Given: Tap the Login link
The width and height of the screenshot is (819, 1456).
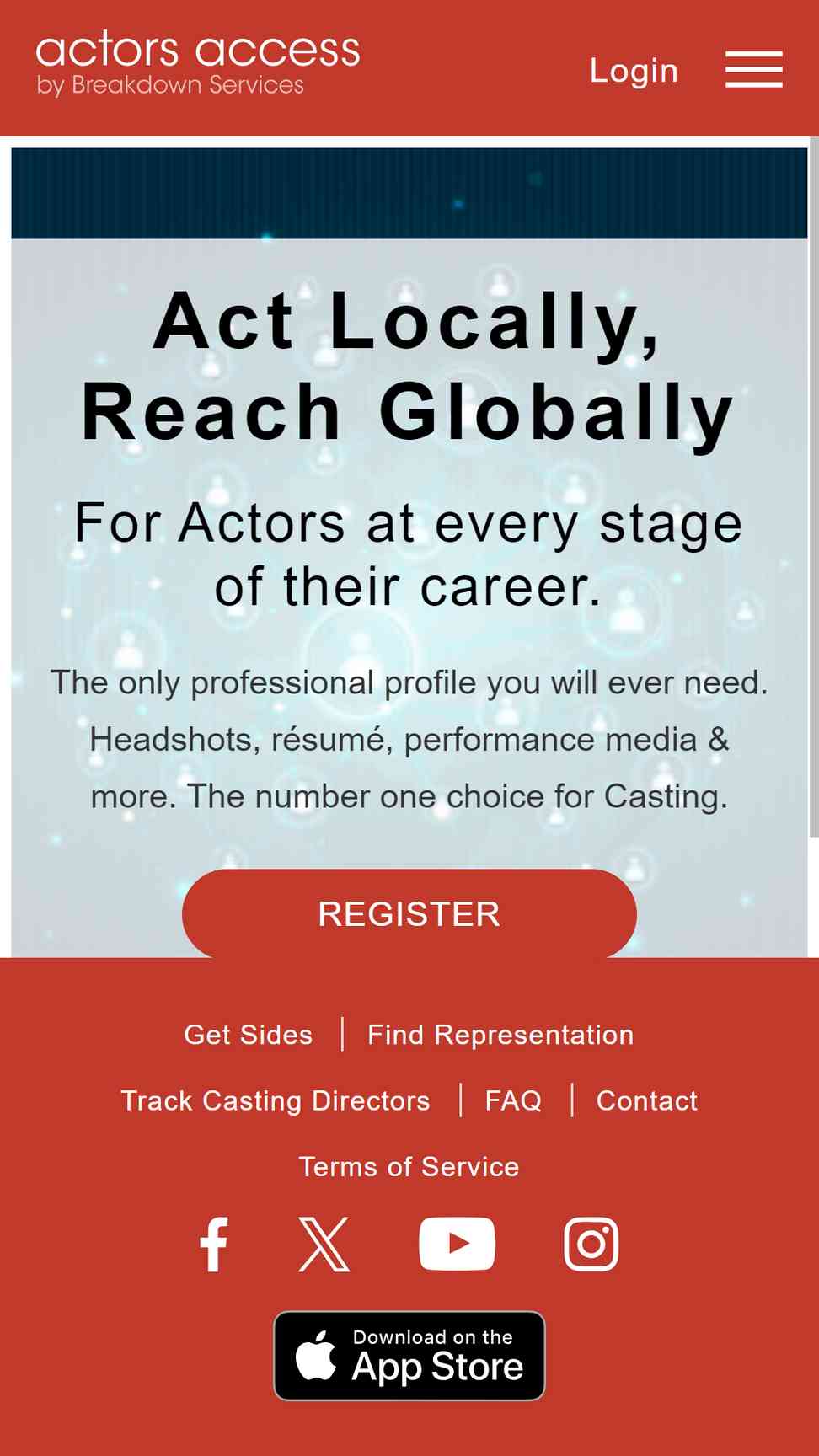Looking at the screenshot, I should click(634, 71).
